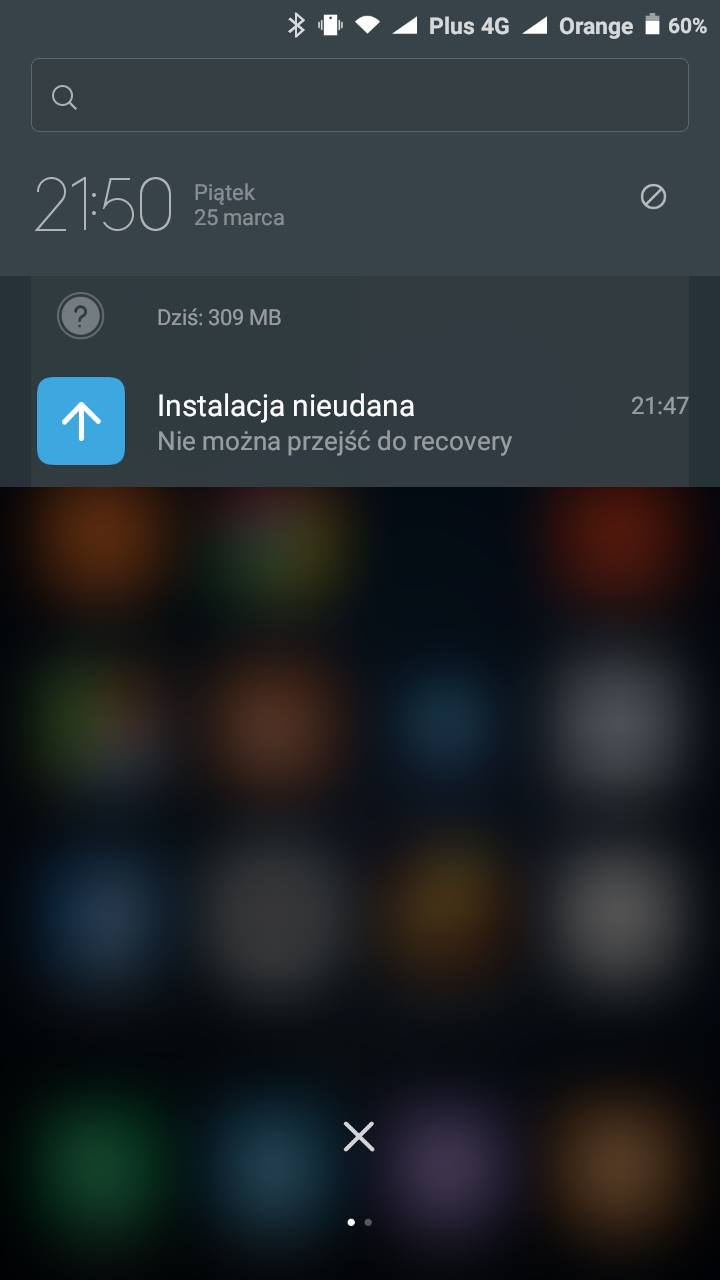Clear notifications with the X button
720x1280 pixels.
(x=359, y=1136)
